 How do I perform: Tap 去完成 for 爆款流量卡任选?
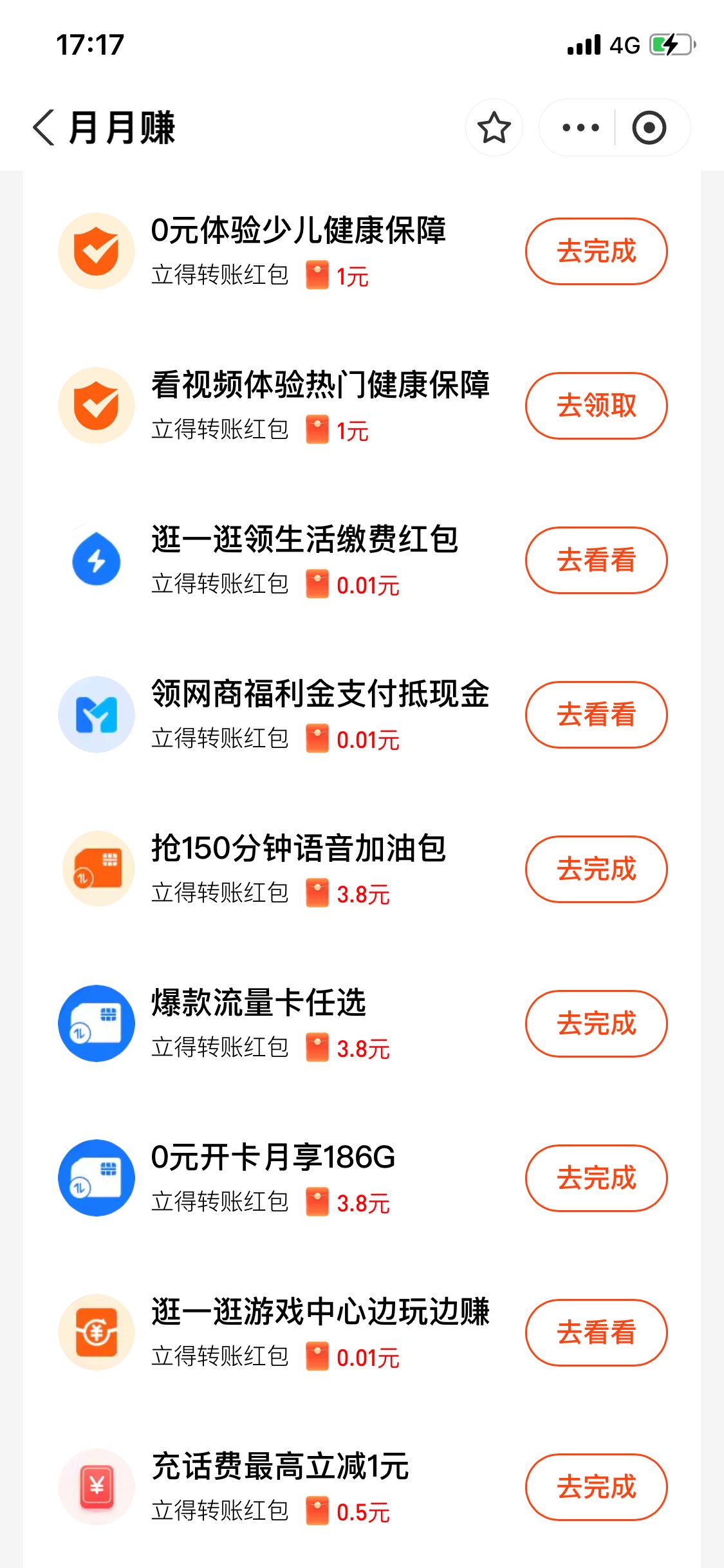[596, 1023]
